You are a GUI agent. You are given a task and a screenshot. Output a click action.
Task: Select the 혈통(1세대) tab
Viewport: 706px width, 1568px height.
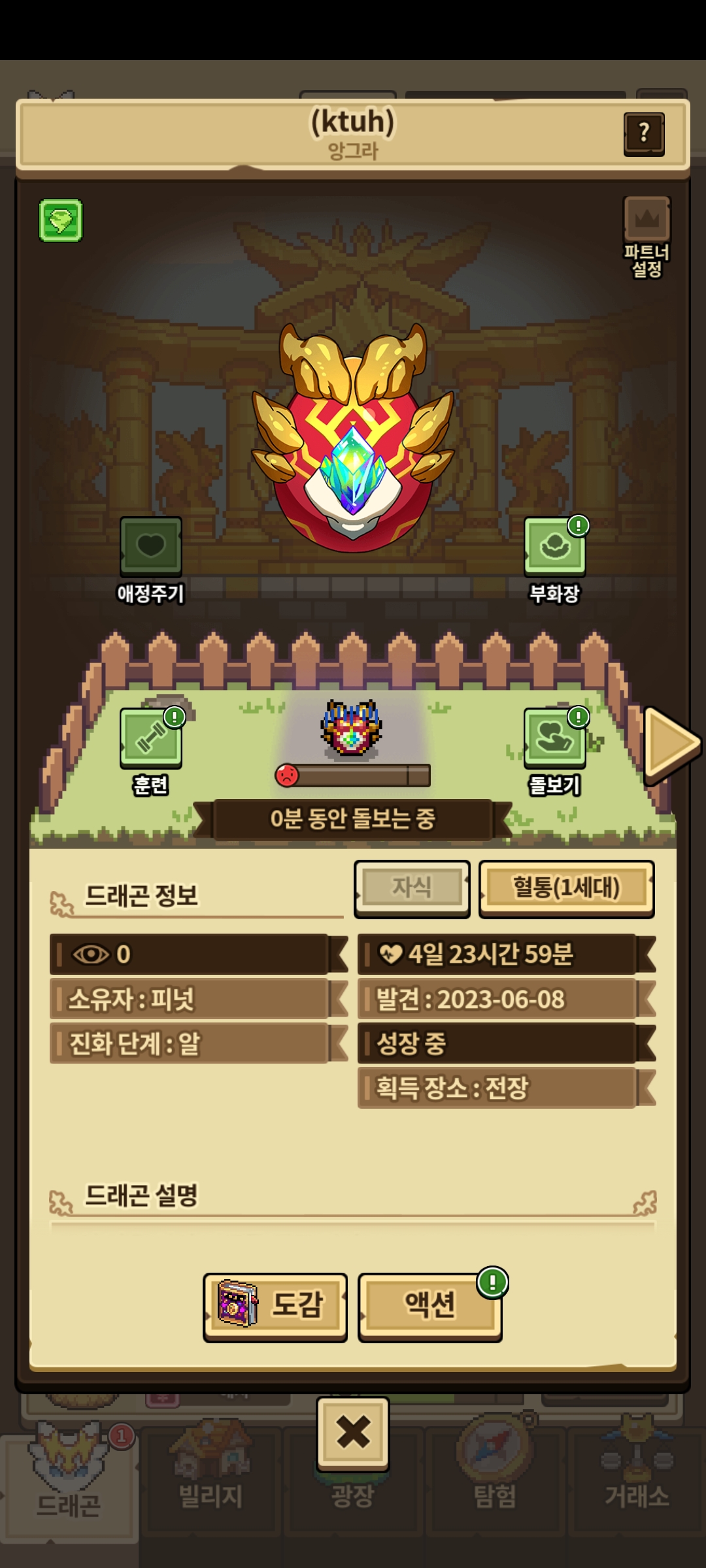coord(567,888)
